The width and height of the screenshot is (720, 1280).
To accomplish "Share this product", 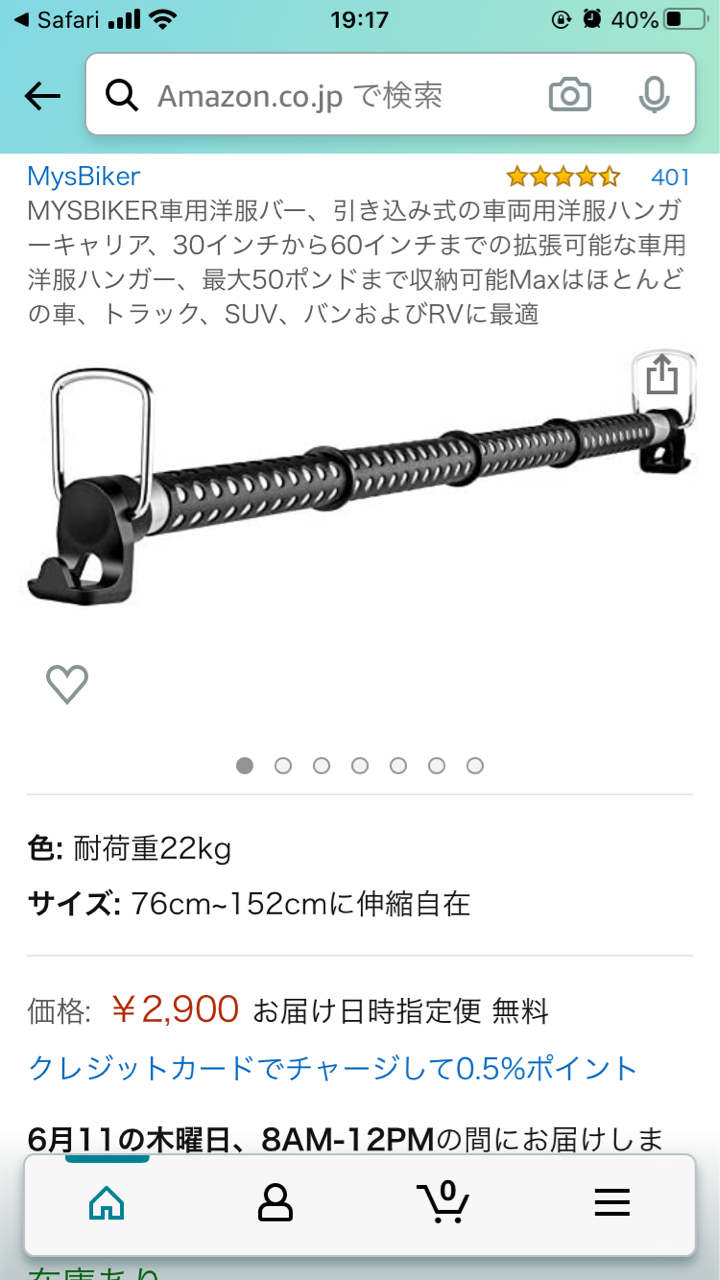I will click(x=661, y=376).
